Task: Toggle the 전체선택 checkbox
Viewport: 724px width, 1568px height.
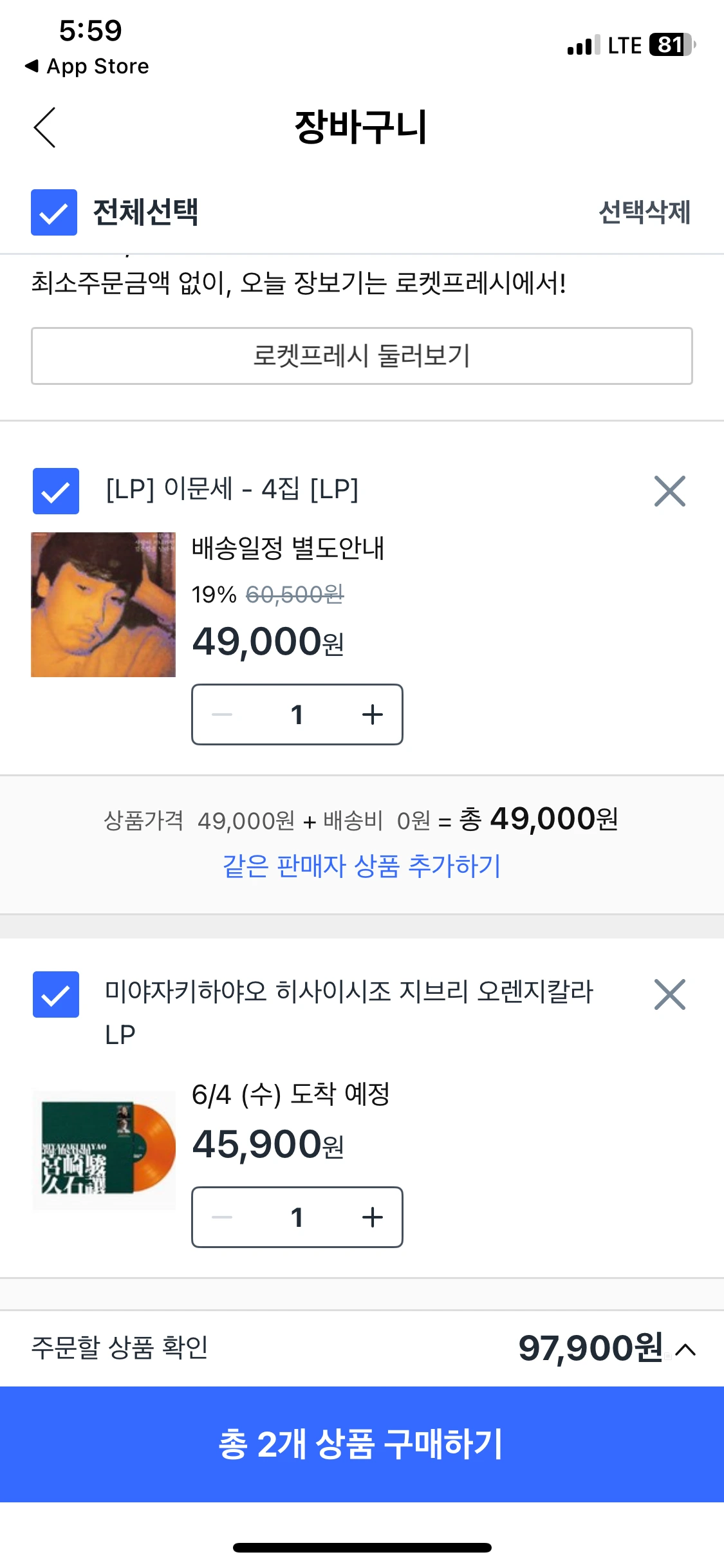Action: tap(54, 212)
